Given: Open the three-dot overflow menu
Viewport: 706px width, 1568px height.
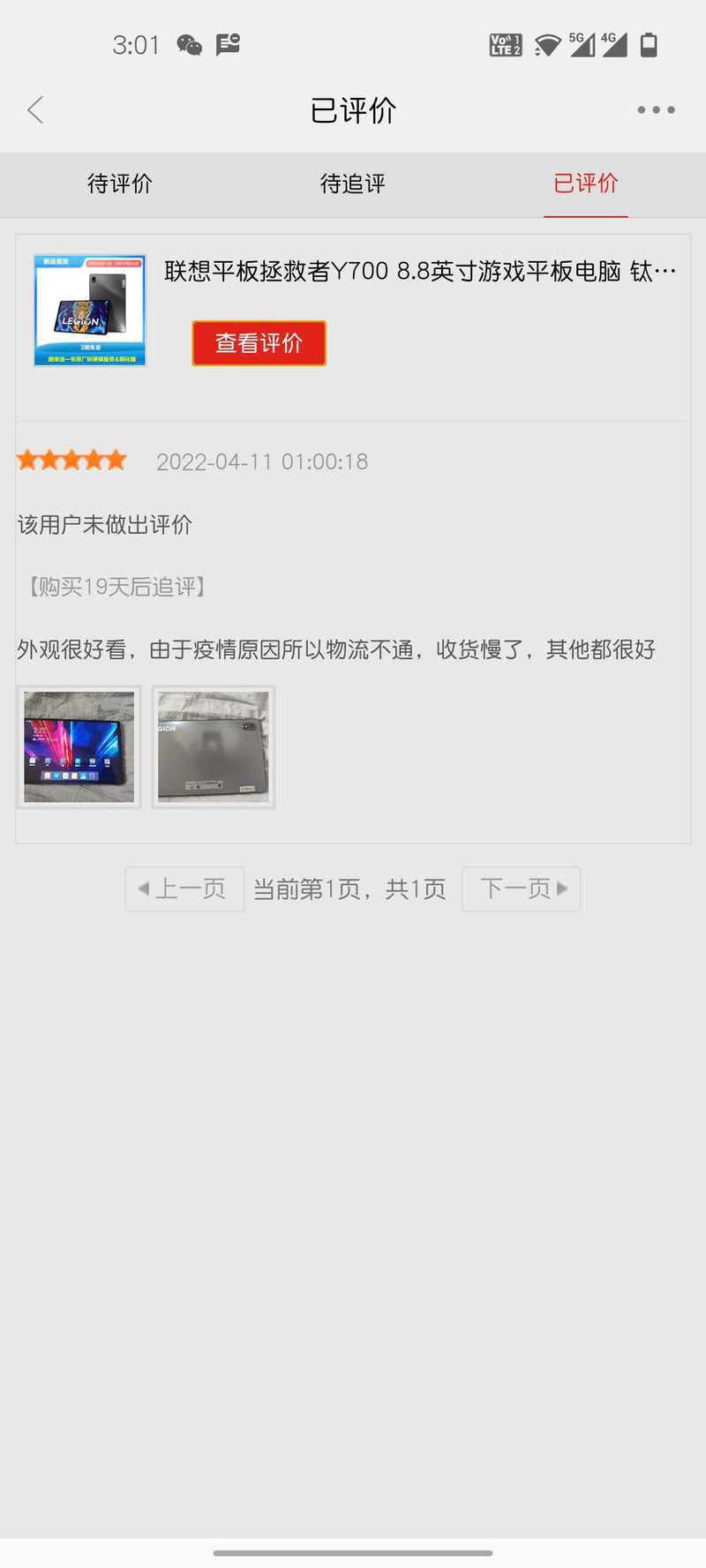Looking at the screenshot, I should pyautogui.click(x=656, y=110).
